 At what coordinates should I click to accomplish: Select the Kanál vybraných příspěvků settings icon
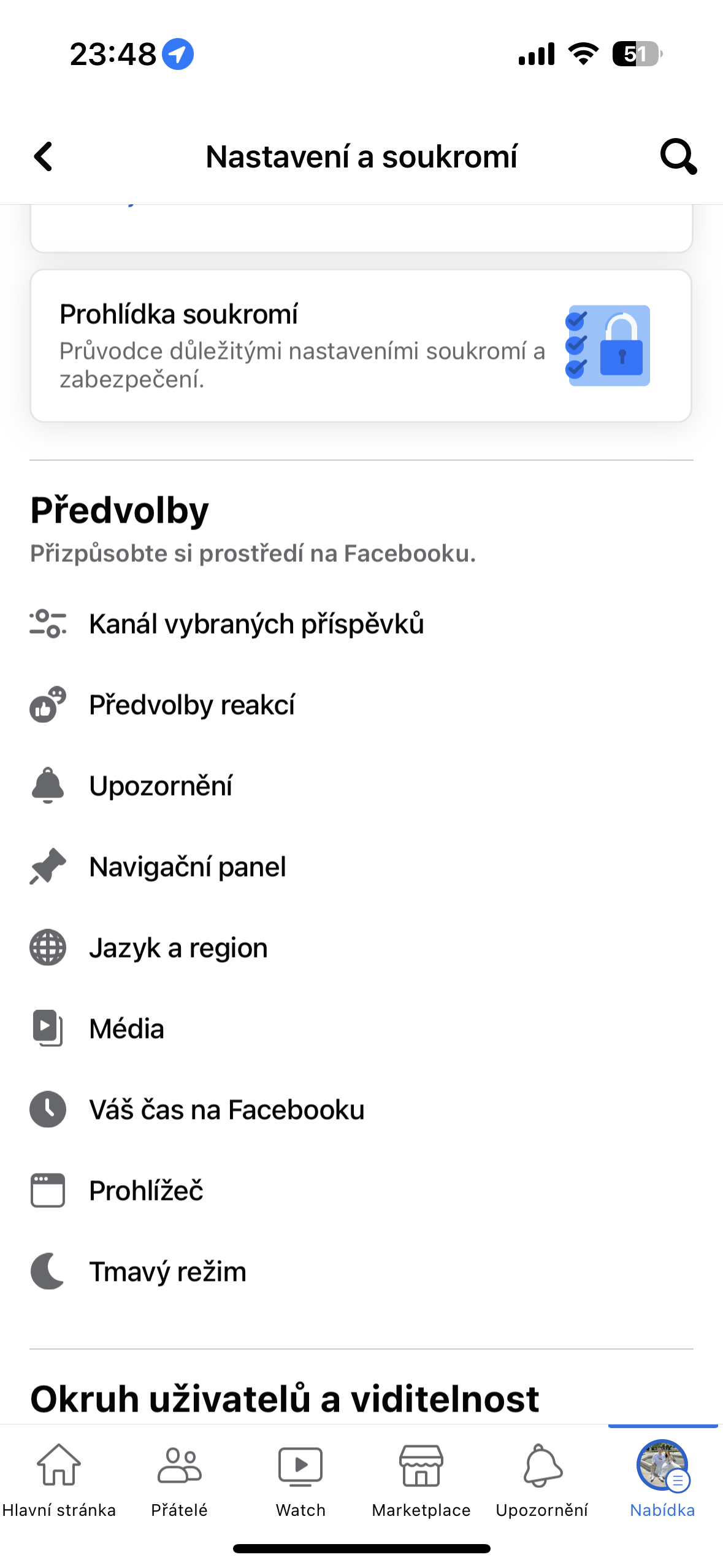tap(47, 623)
